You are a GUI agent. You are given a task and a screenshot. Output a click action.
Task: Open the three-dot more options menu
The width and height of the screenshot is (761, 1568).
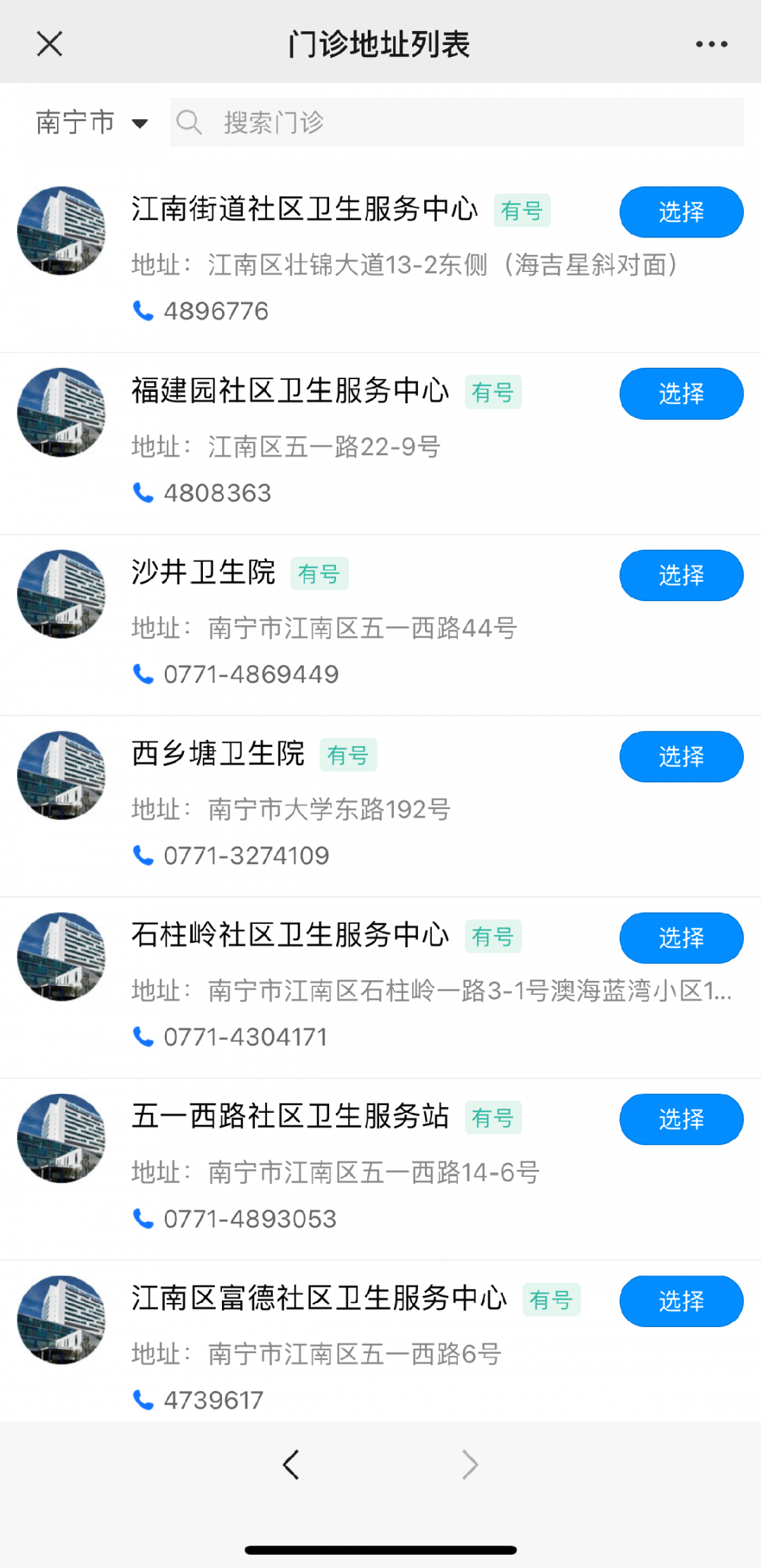[x=711, y=44]
